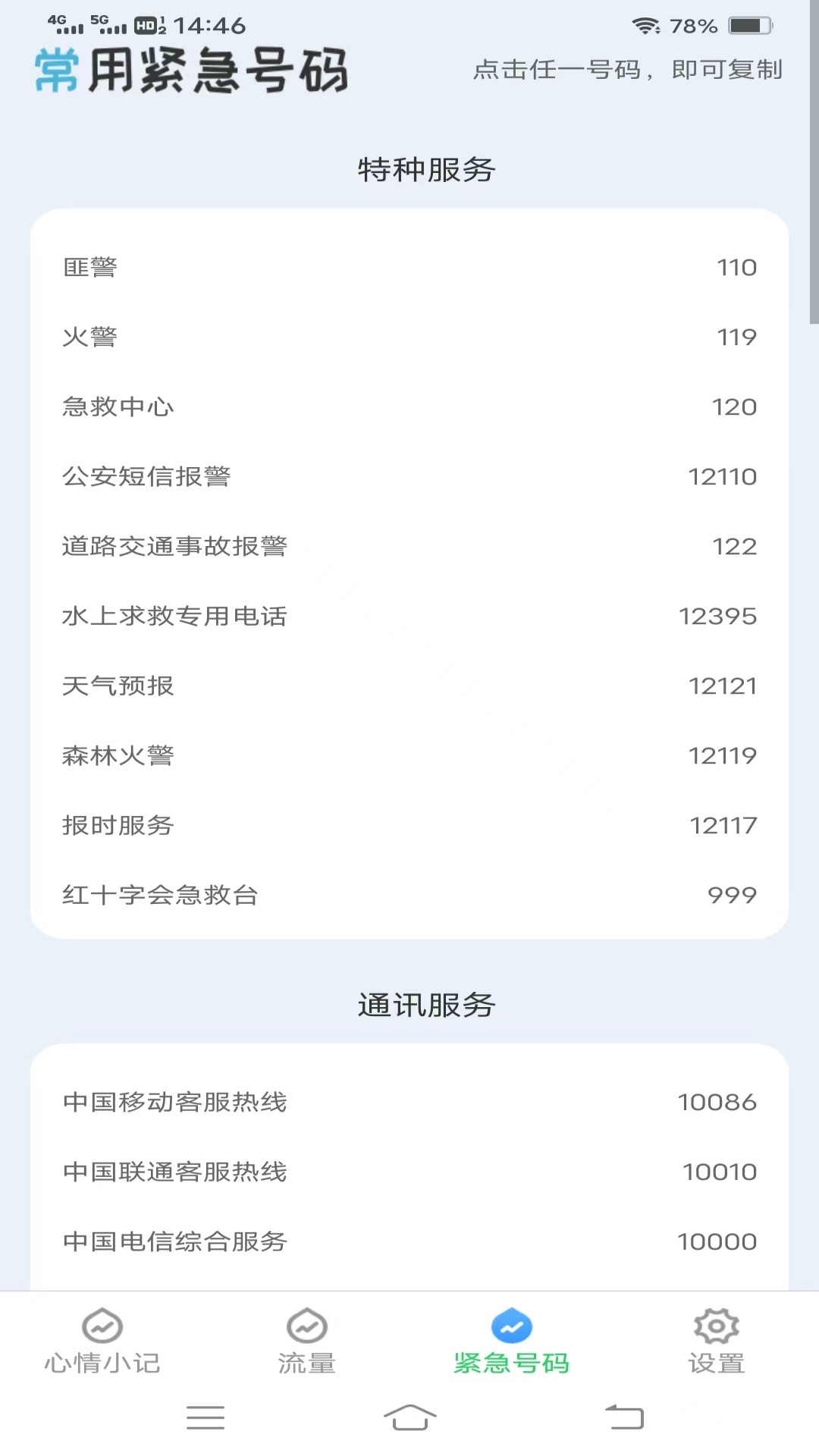This screenshot has width=819, height=1456.
Task: Copy the 红十字会急救台 number 999
Action: click(732, 896)
